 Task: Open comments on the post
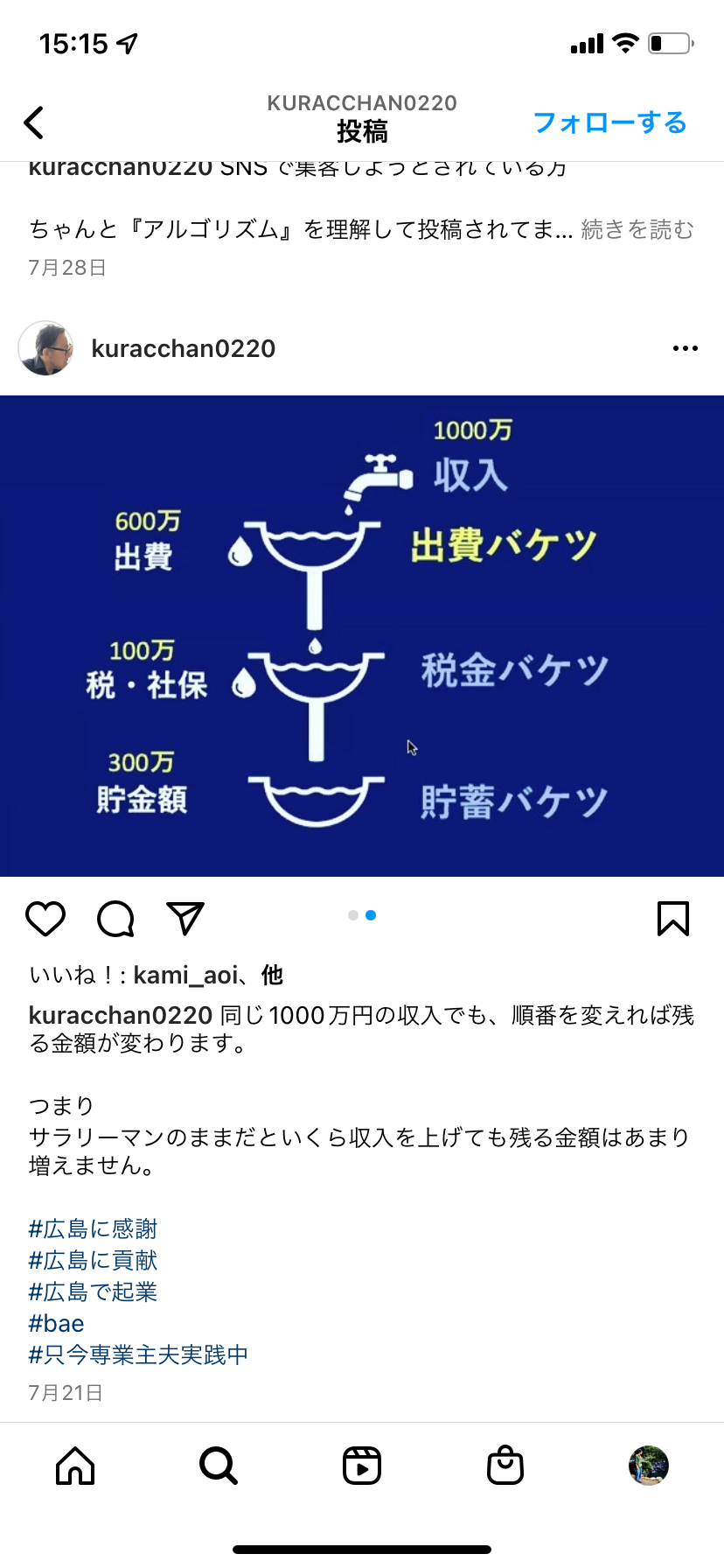coord(115,919)
